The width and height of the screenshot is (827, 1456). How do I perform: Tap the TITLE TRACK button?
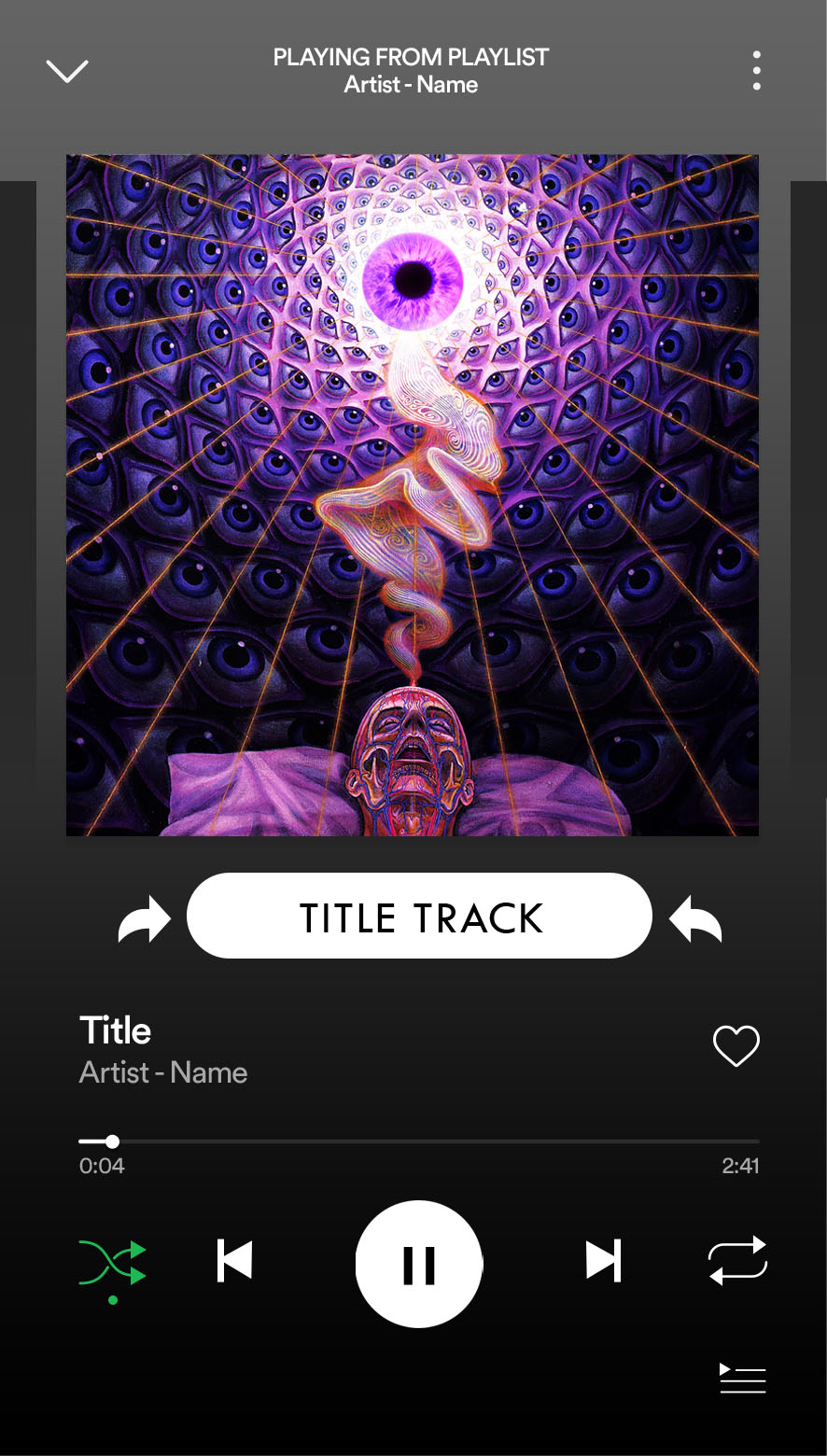(x=419, y=917)
